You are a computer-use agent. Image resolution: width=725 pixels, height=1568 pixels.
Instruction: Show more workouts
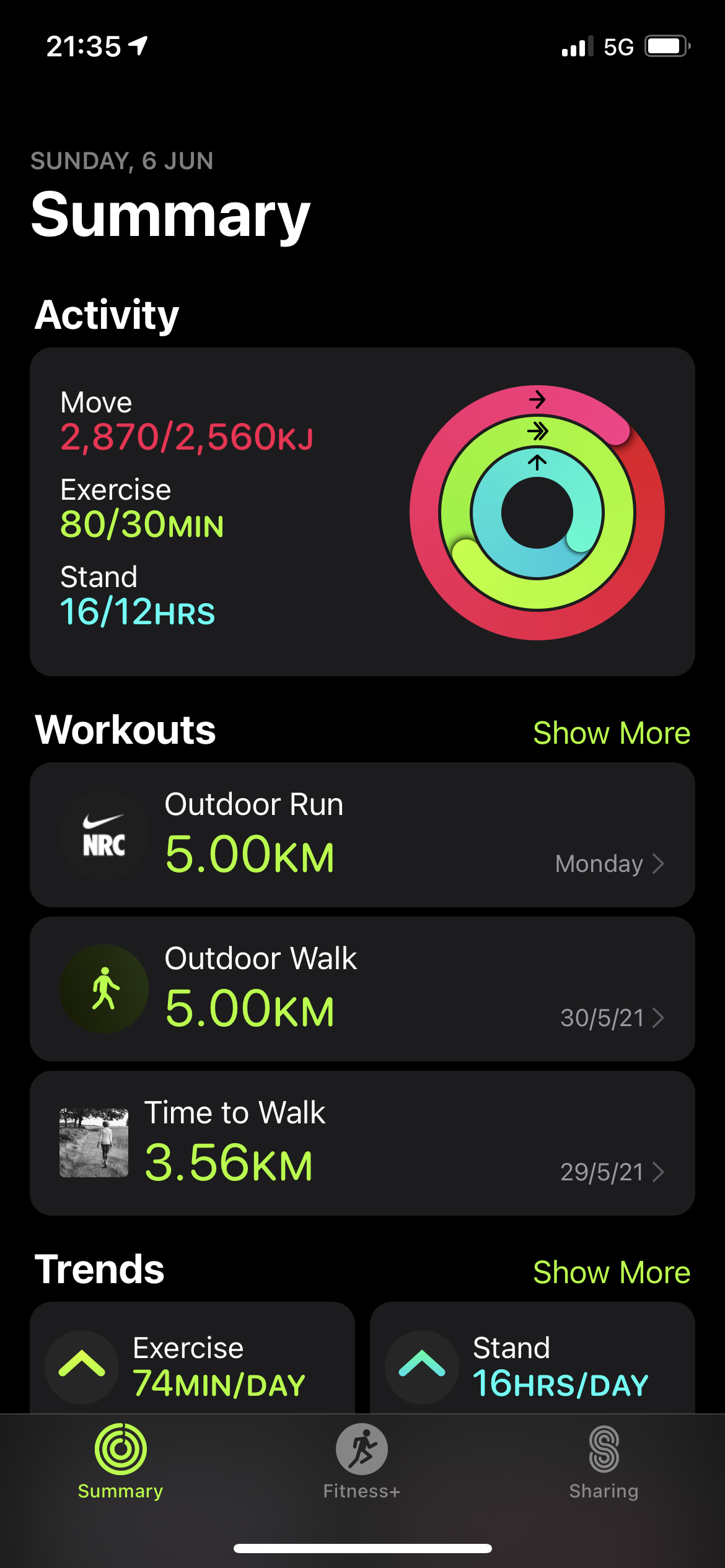(611, 733)
